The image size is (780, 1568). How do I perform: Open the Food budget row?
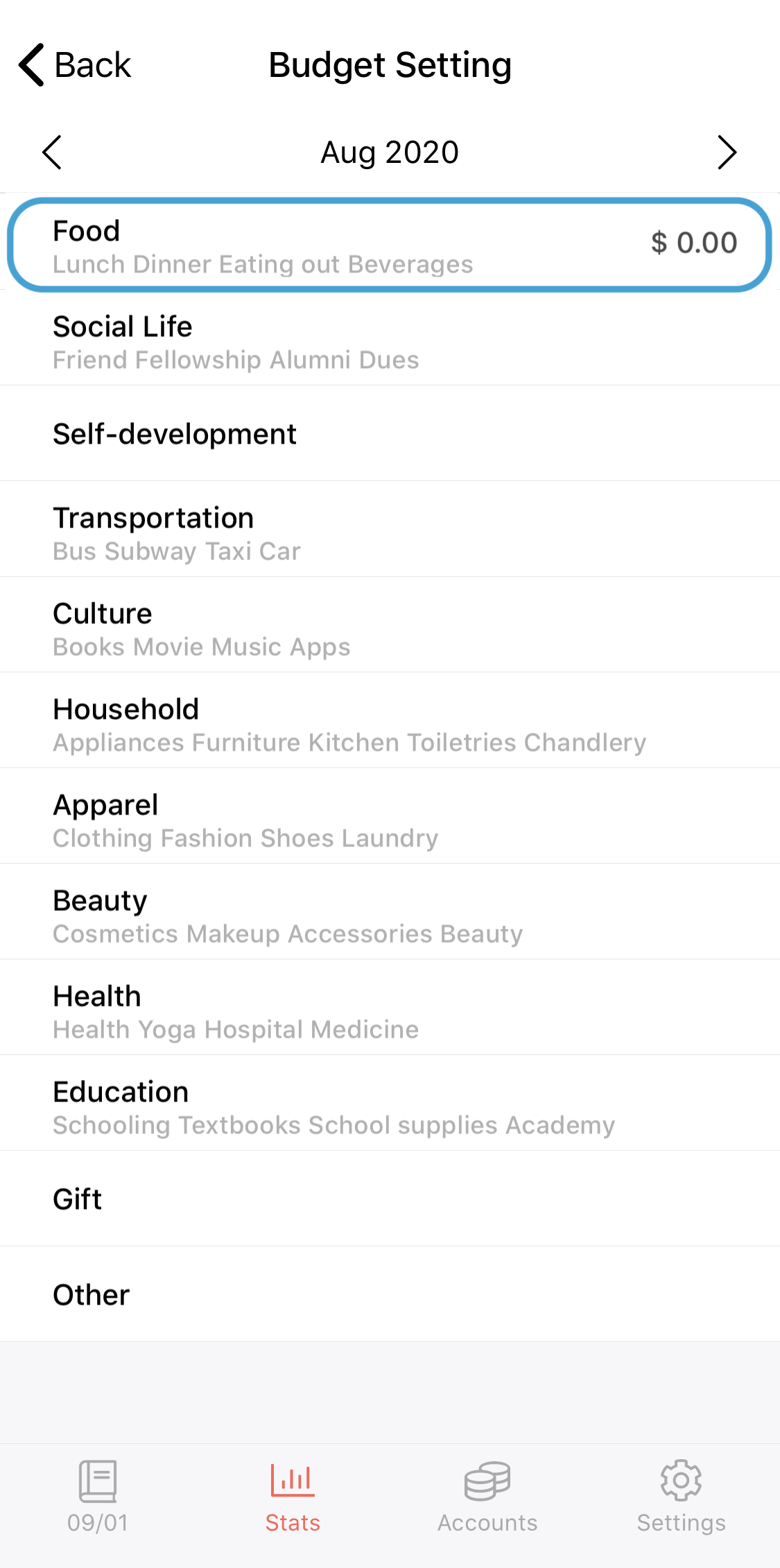coord(390,245)
